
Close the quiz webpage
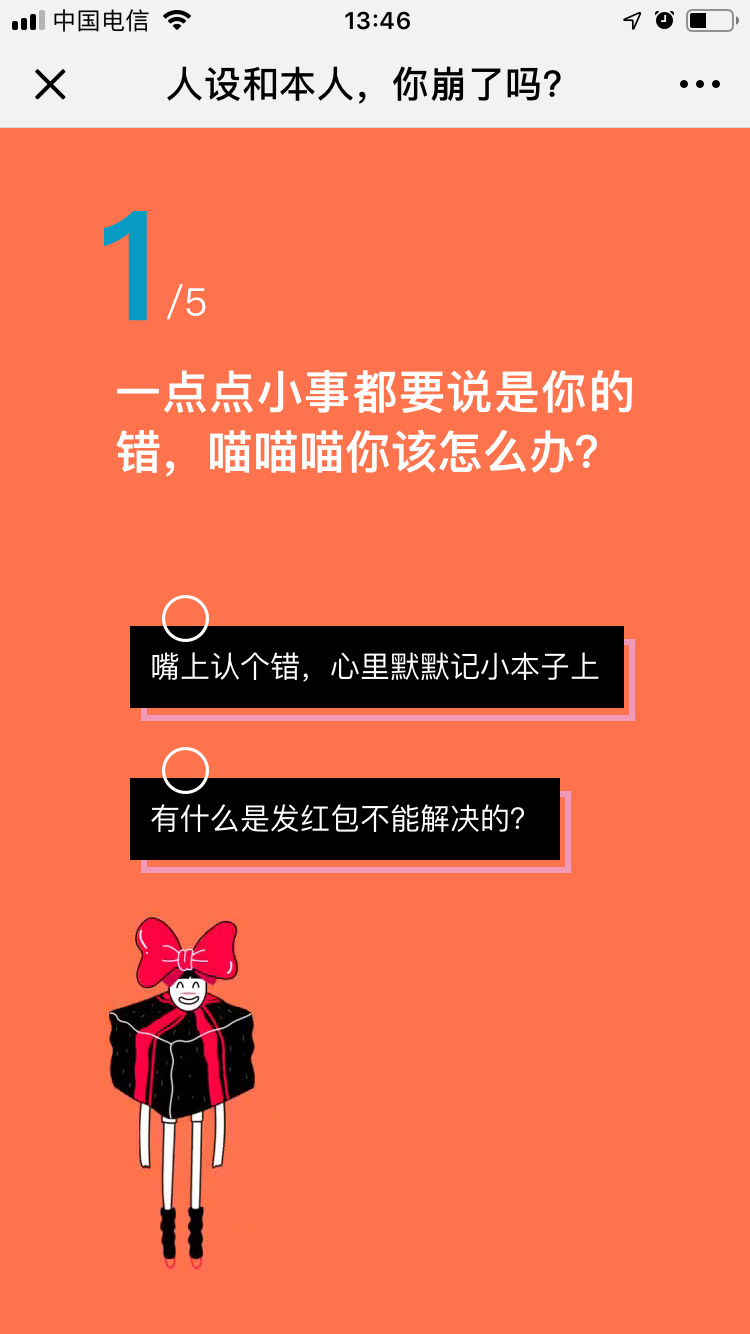pos(50,85)
